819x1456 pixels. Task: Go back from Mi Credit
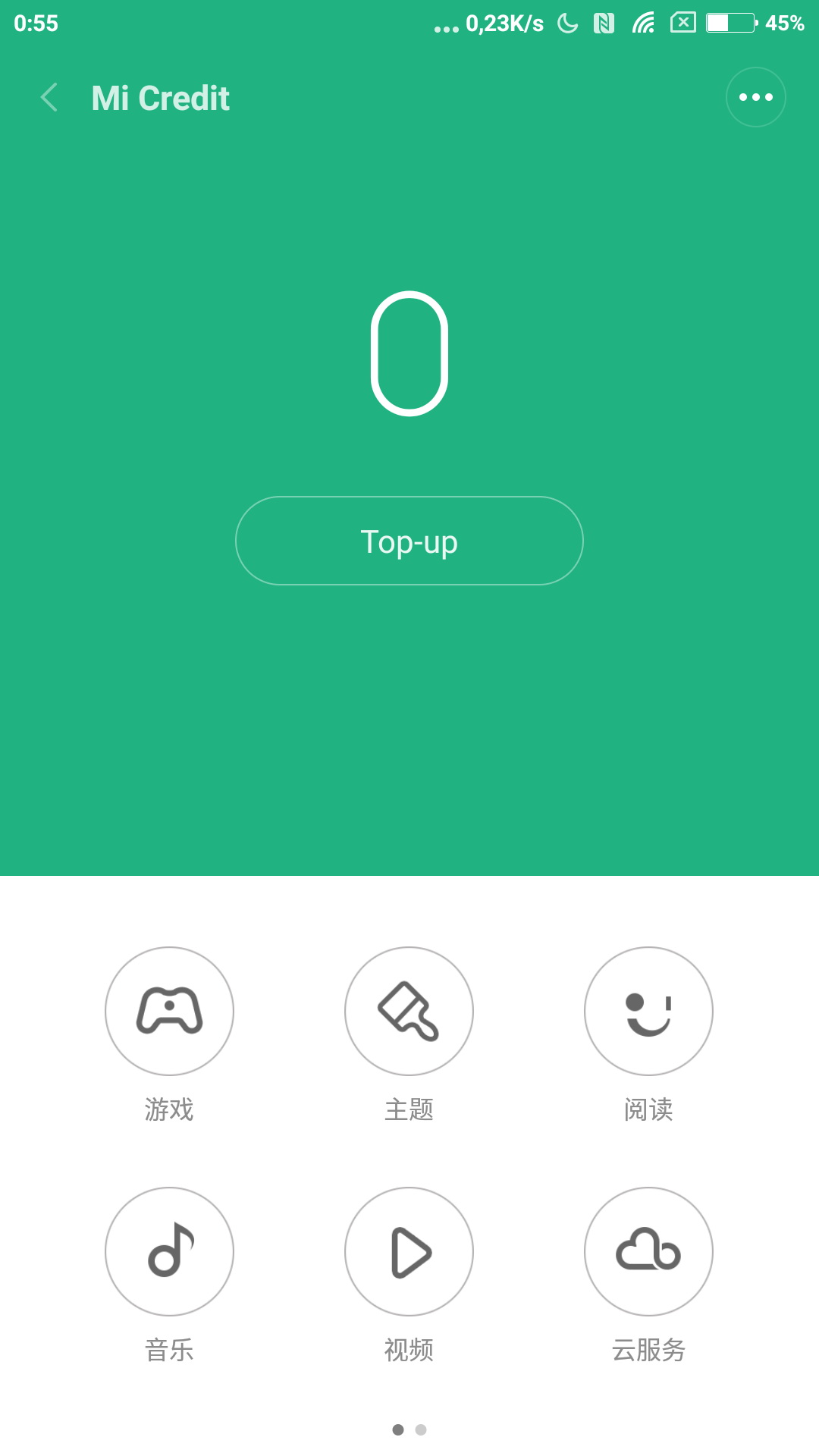(x=49, y=98)
